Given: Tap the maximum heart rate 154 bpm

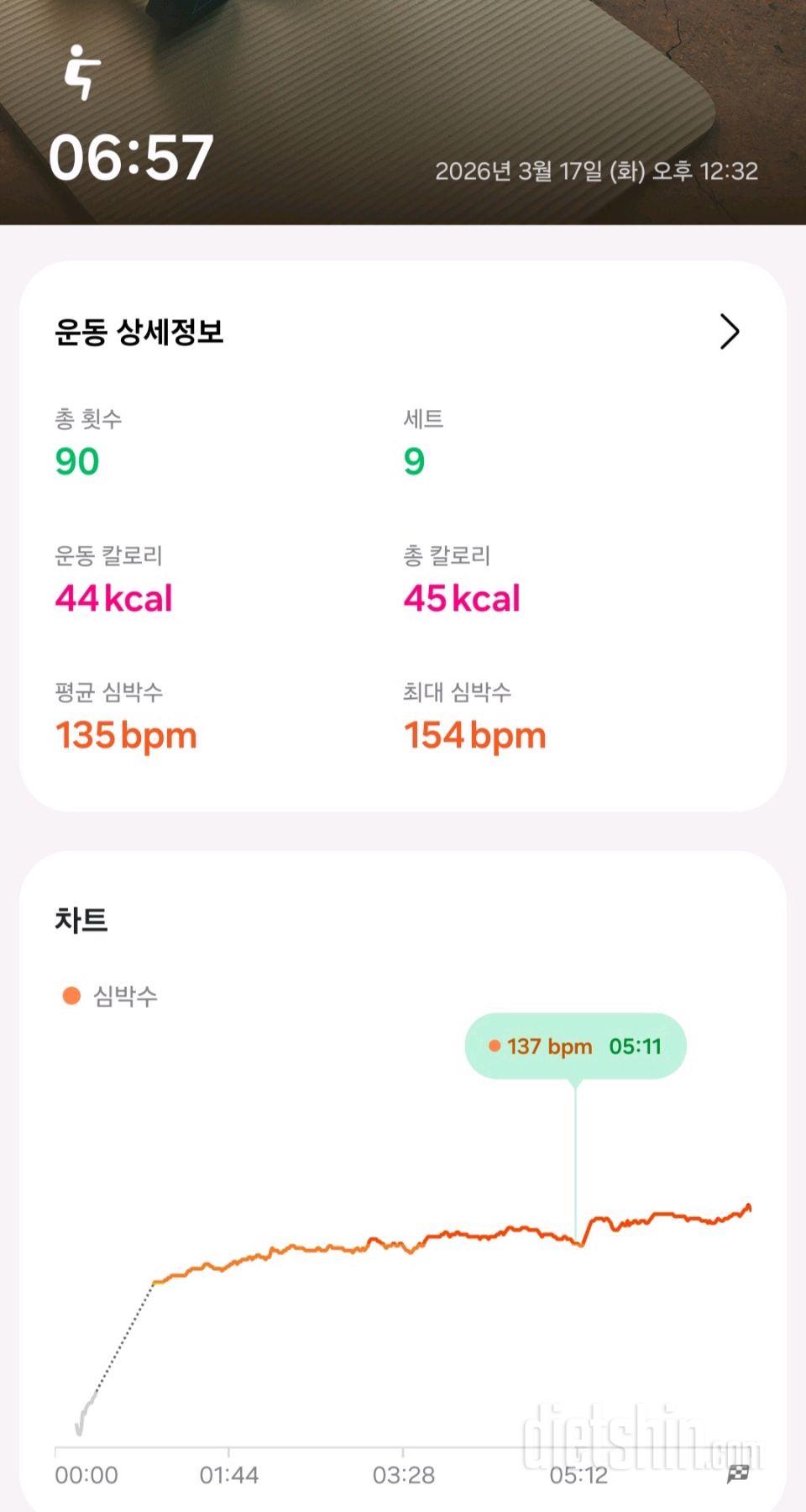Looking at the screenshot, I should click(475, 734).
